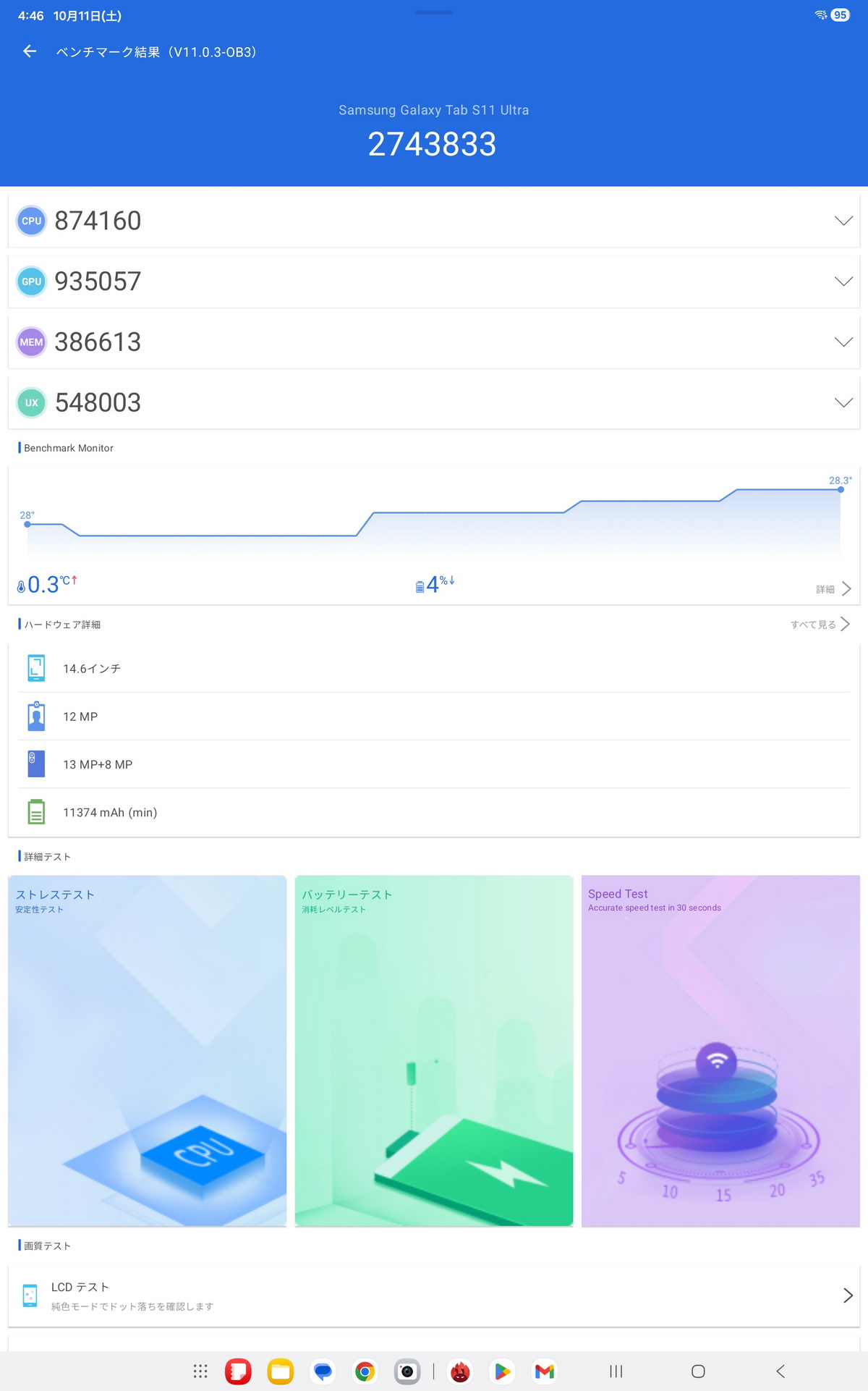The height and width of the screenshot is (1391, 868).
Task: Open the camera app in taskbar
Action: pos(407,1371)
